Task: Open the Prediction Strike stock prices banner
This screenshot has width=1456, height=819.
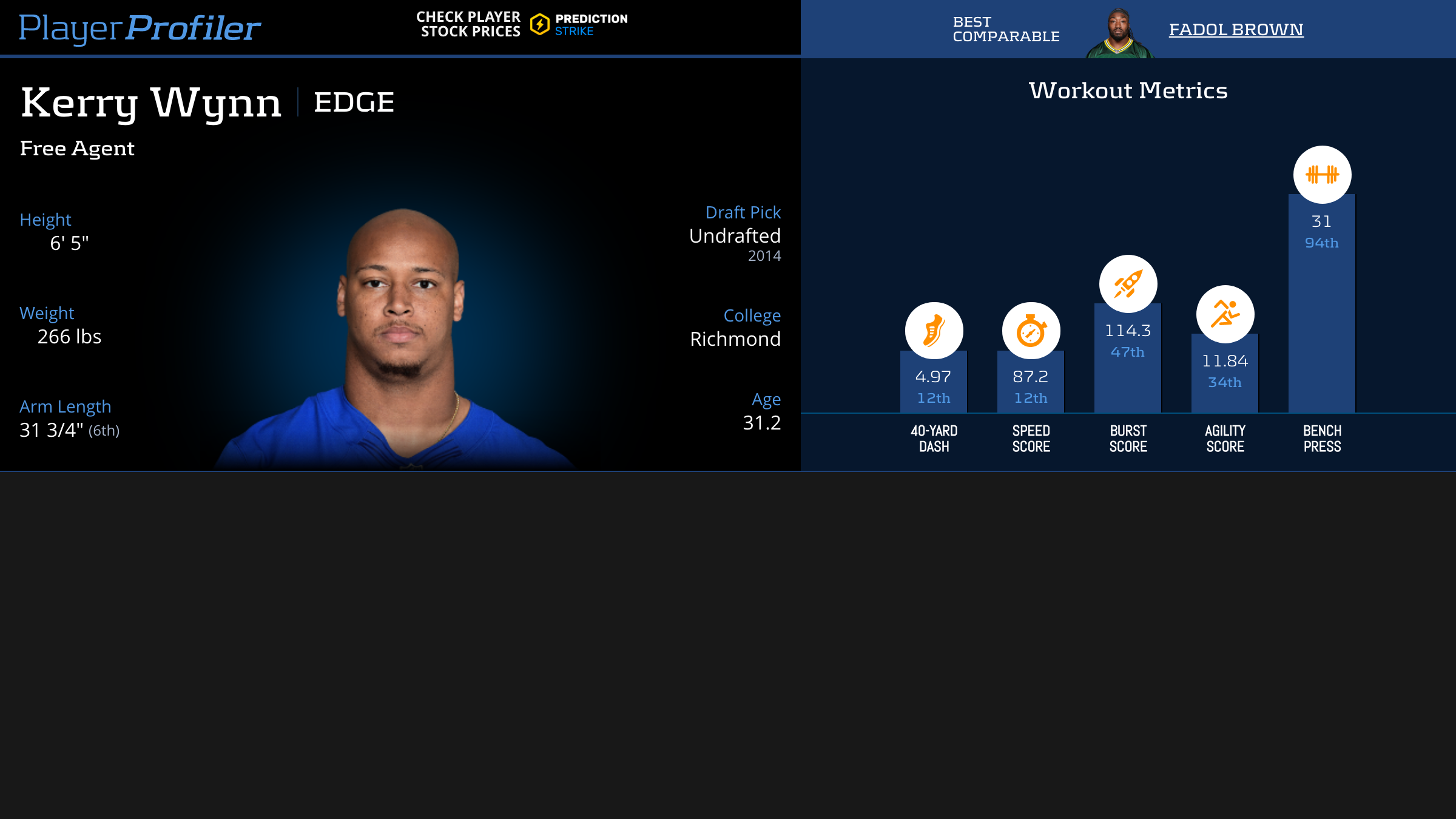Action: click(522, 25)
